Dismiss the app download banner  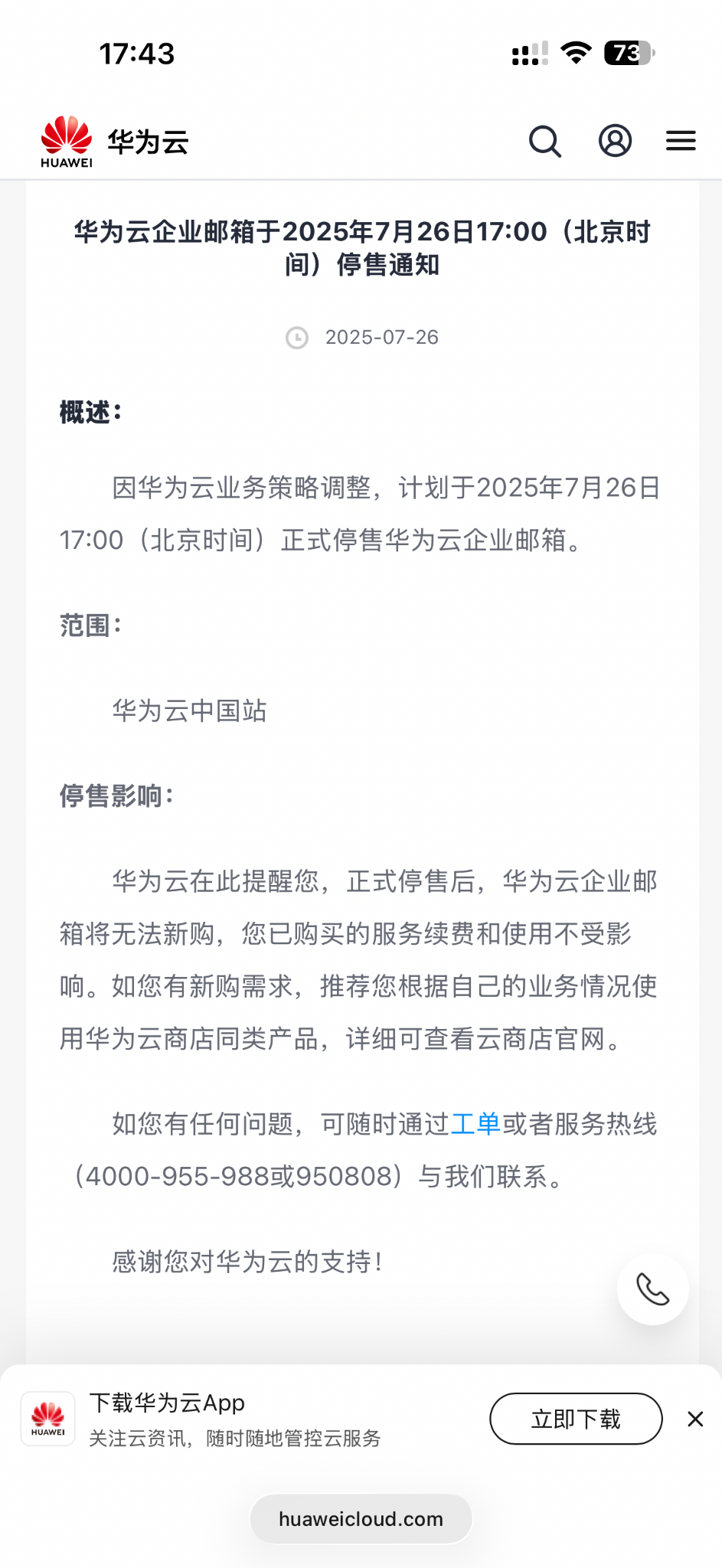click(695, 1419)
